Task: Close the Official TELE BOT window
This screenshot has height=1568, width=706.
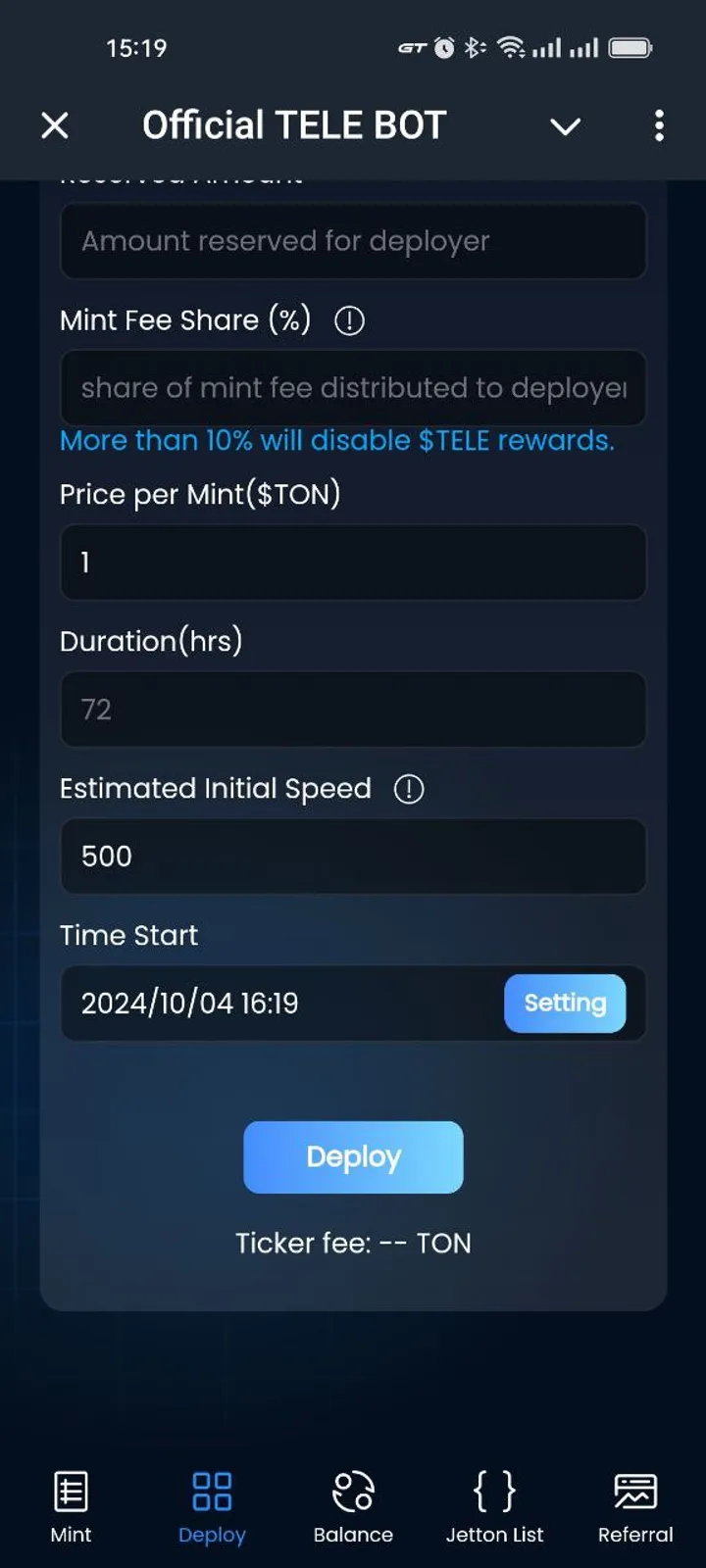Action: 55,125
